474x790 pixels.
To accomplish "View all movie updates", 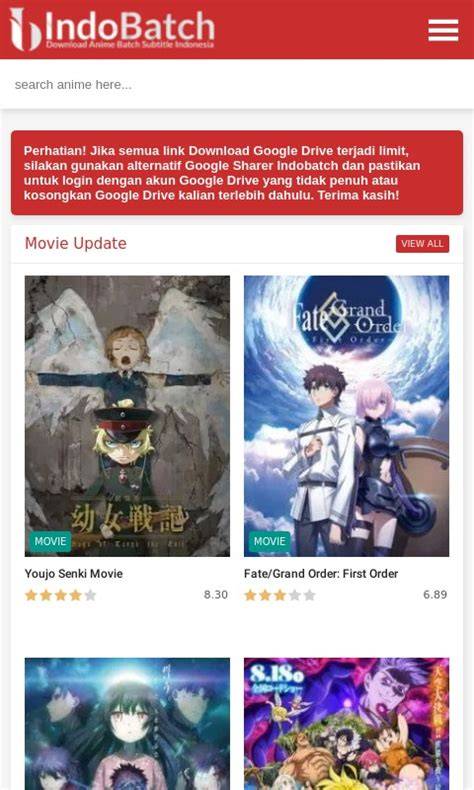I will pos(422,244).
